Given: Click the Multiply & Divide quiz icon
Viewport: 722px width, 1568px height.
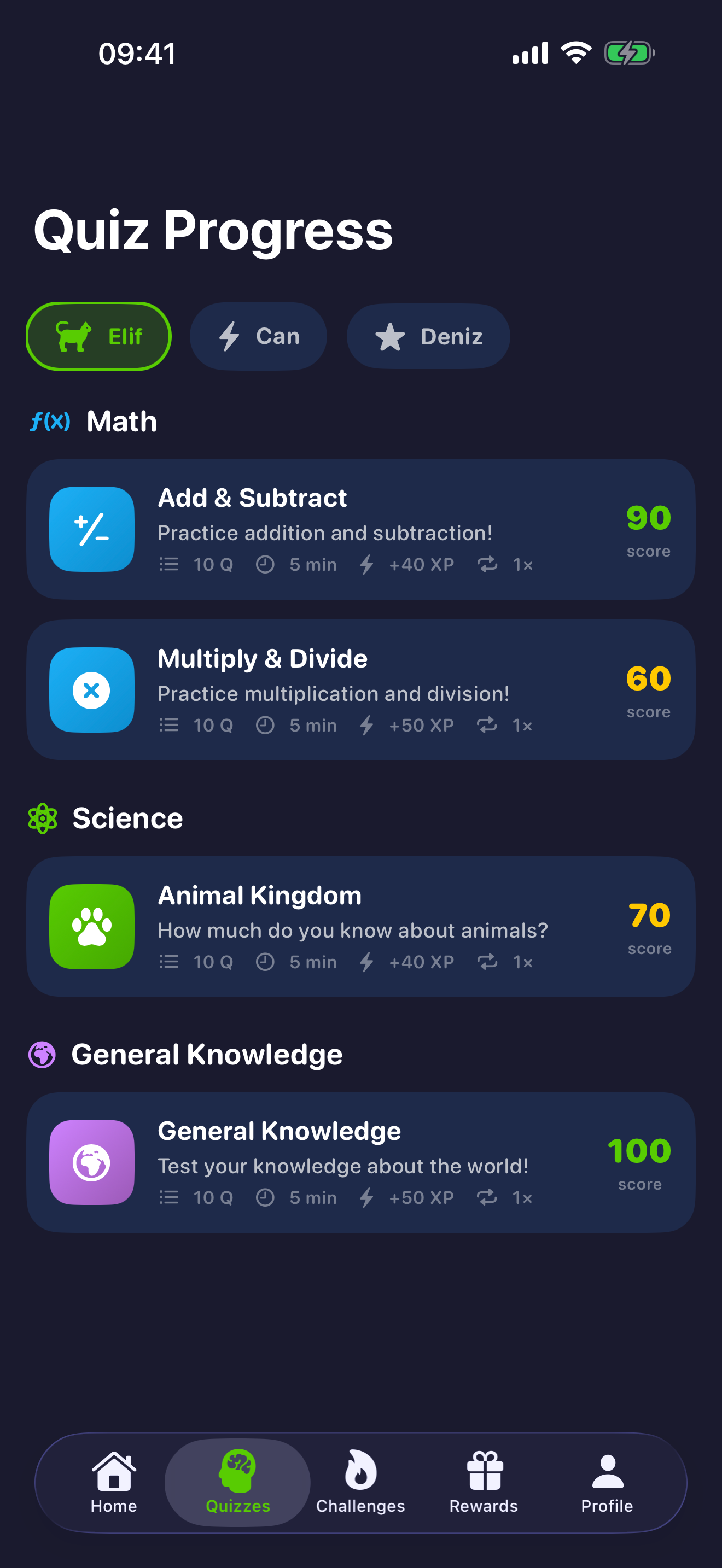Looking at the screenshot, I should coord(91,689).
